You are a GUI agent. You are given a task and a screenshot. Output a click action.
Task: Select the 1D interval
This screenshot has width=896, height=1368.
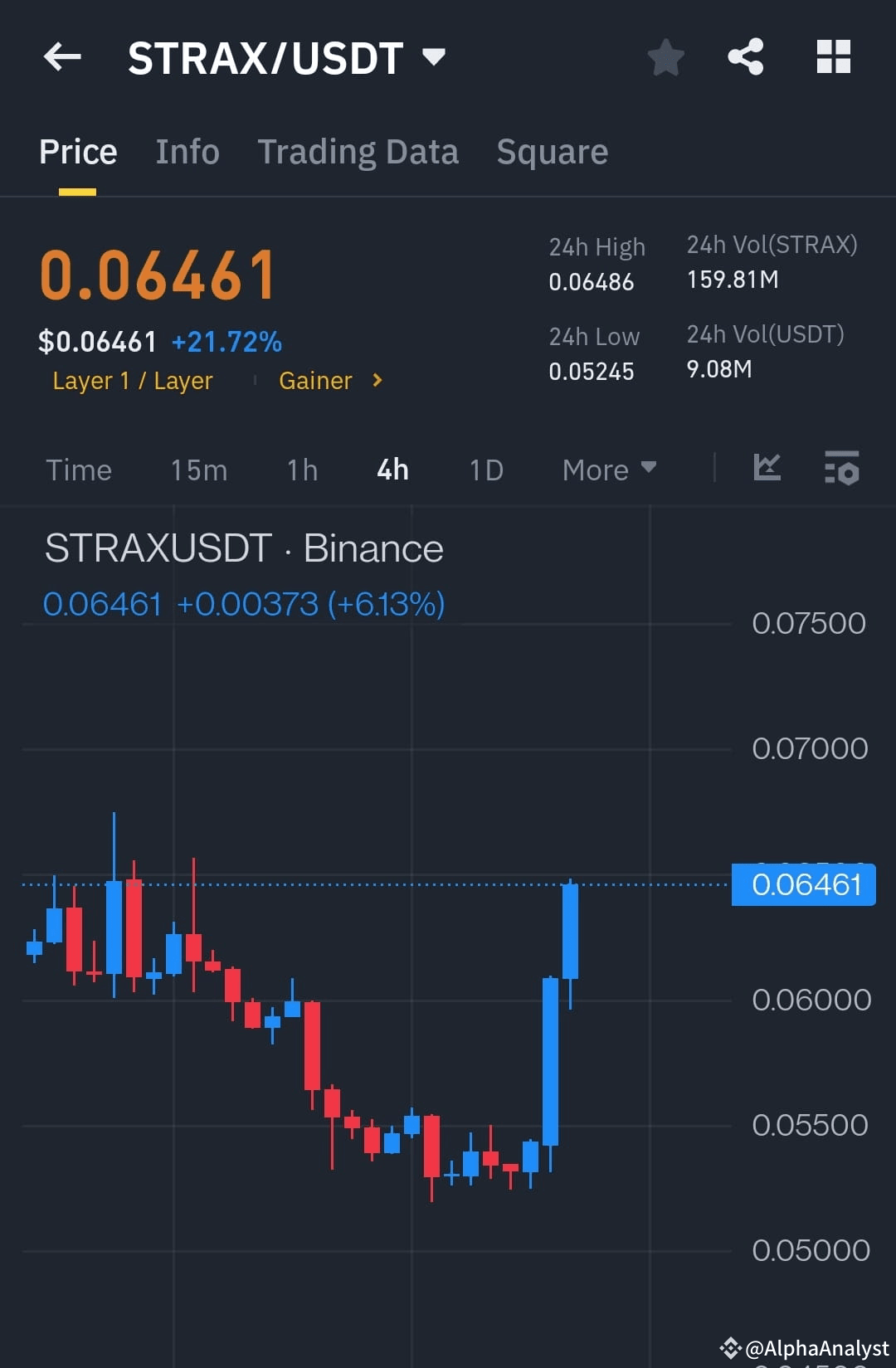(485, 470)
